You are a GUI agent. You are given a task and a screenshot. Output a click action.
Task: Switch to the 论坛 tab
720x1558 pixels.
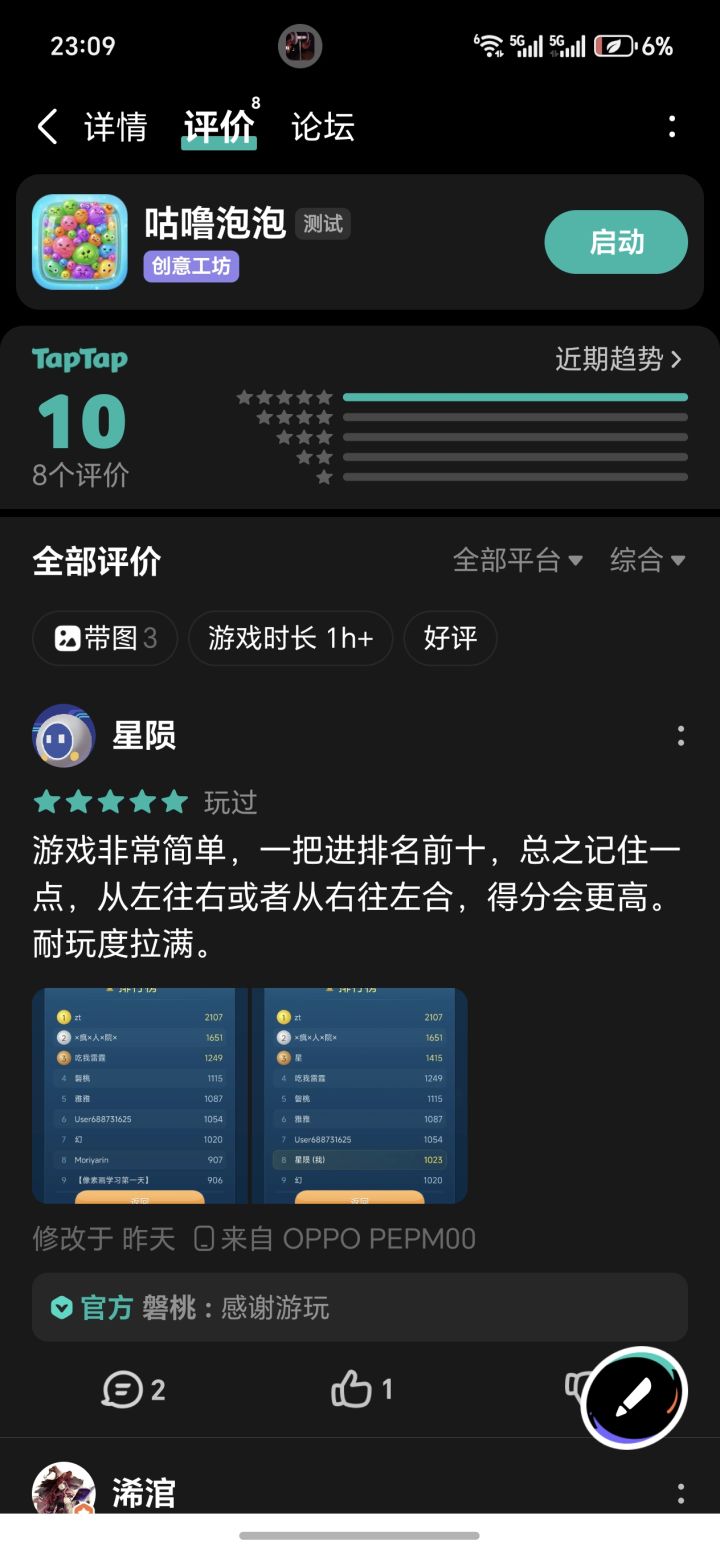tap(321, 127)
